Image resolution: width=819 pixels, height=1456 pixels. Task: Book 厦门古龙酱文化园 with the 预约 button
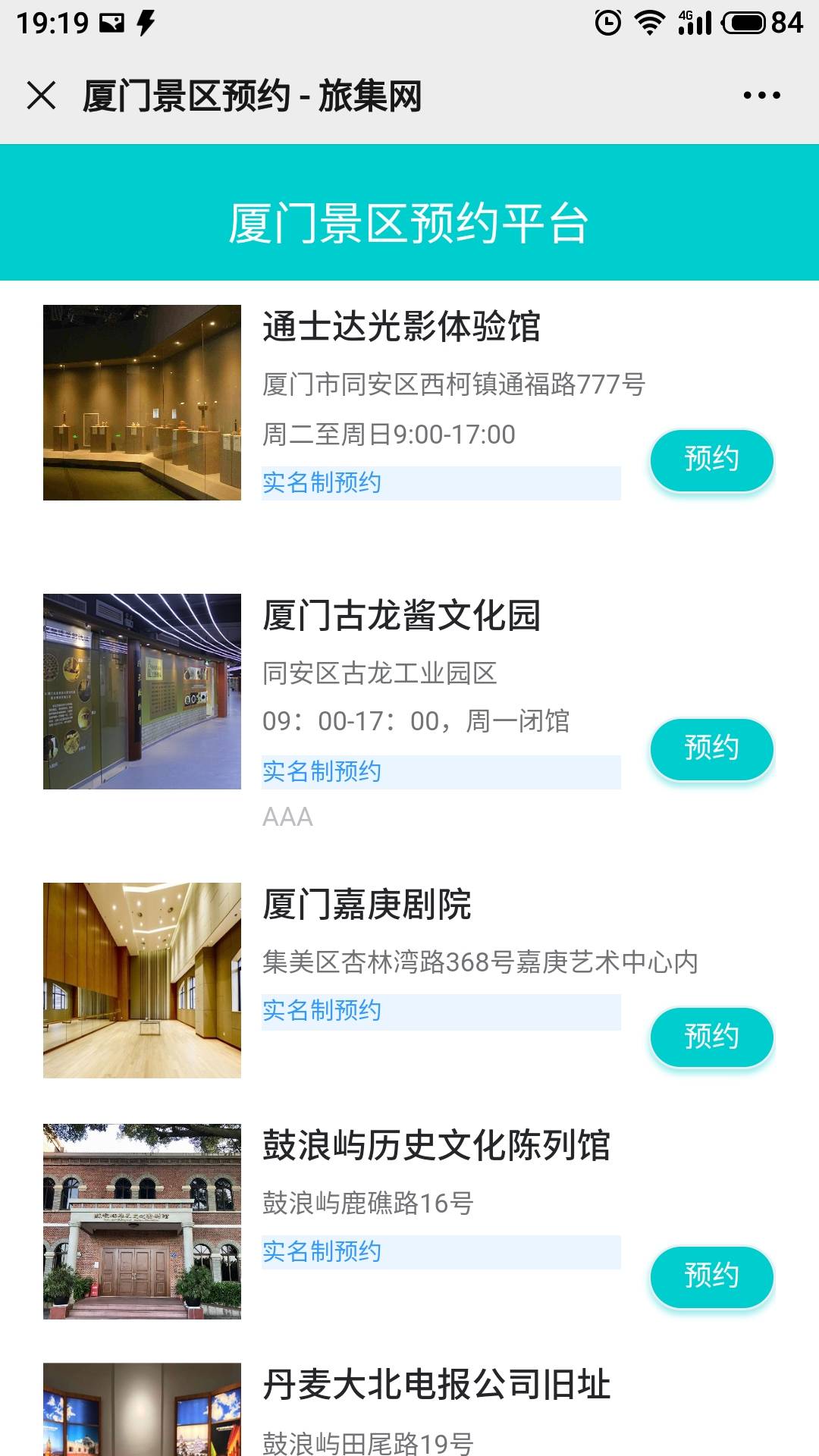(711, 748)
